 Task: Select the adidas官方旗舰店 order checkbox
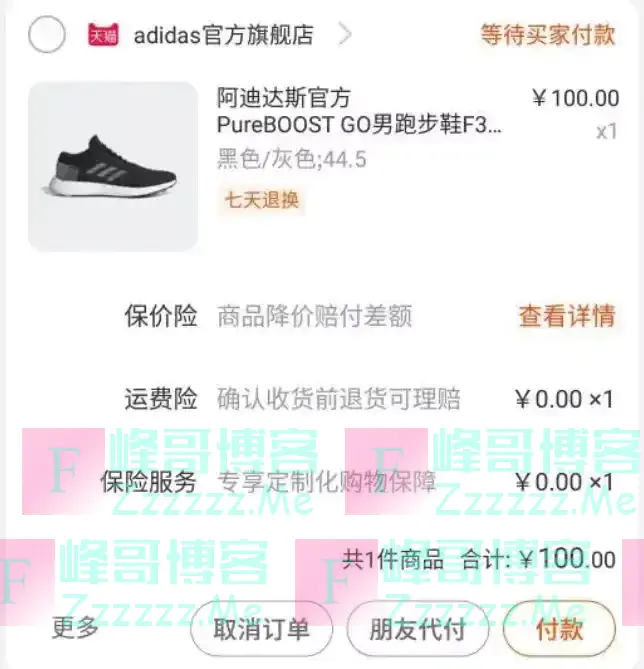coord(47,36)
